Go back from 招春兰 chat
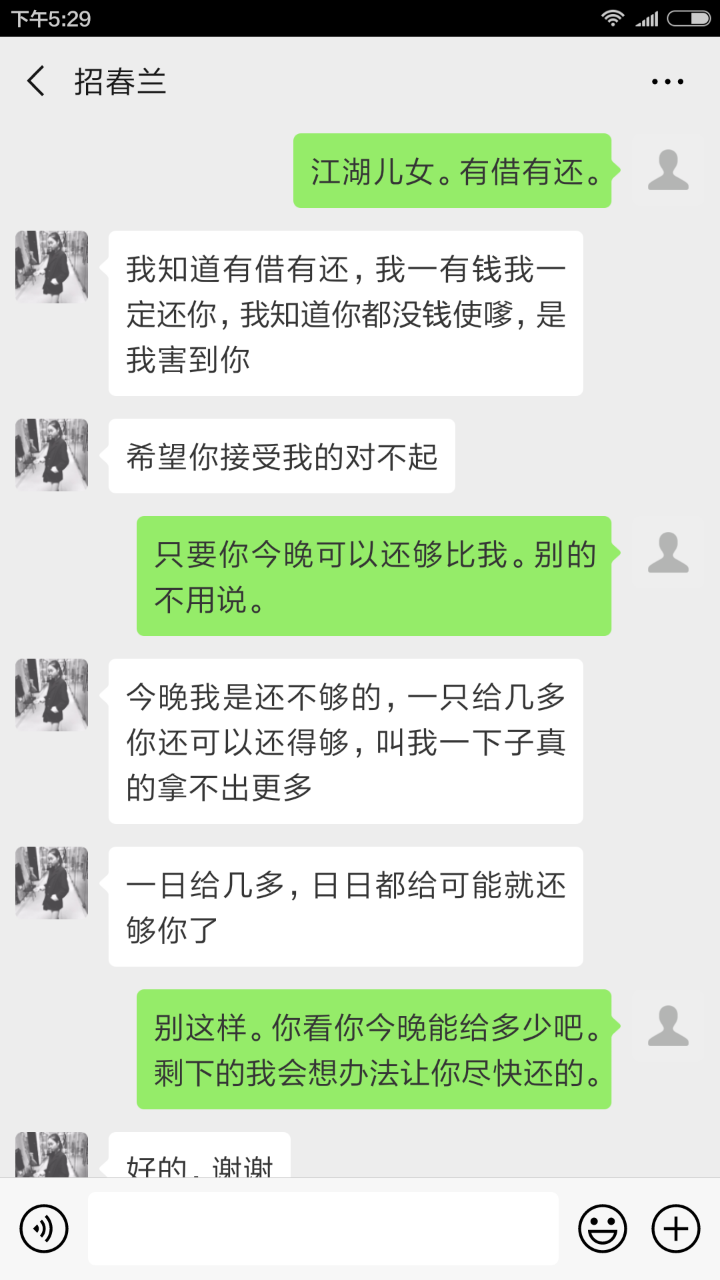This screenshot has width=720, height=1280. pyautogui.click(x=37, y=81)
